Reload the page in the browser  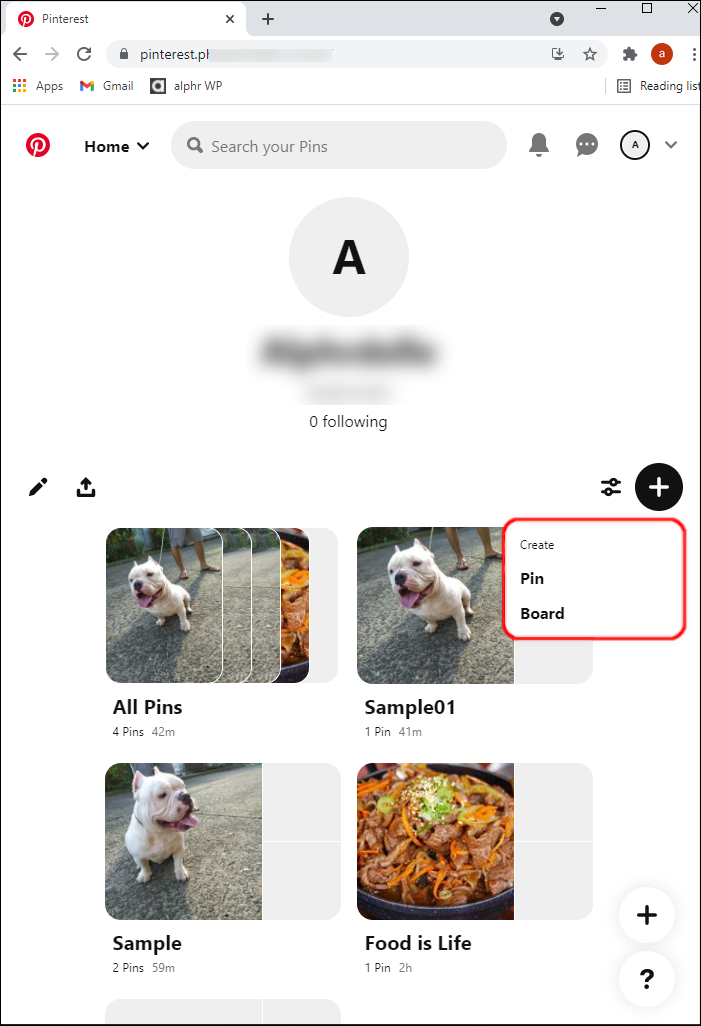pos(84,54)
